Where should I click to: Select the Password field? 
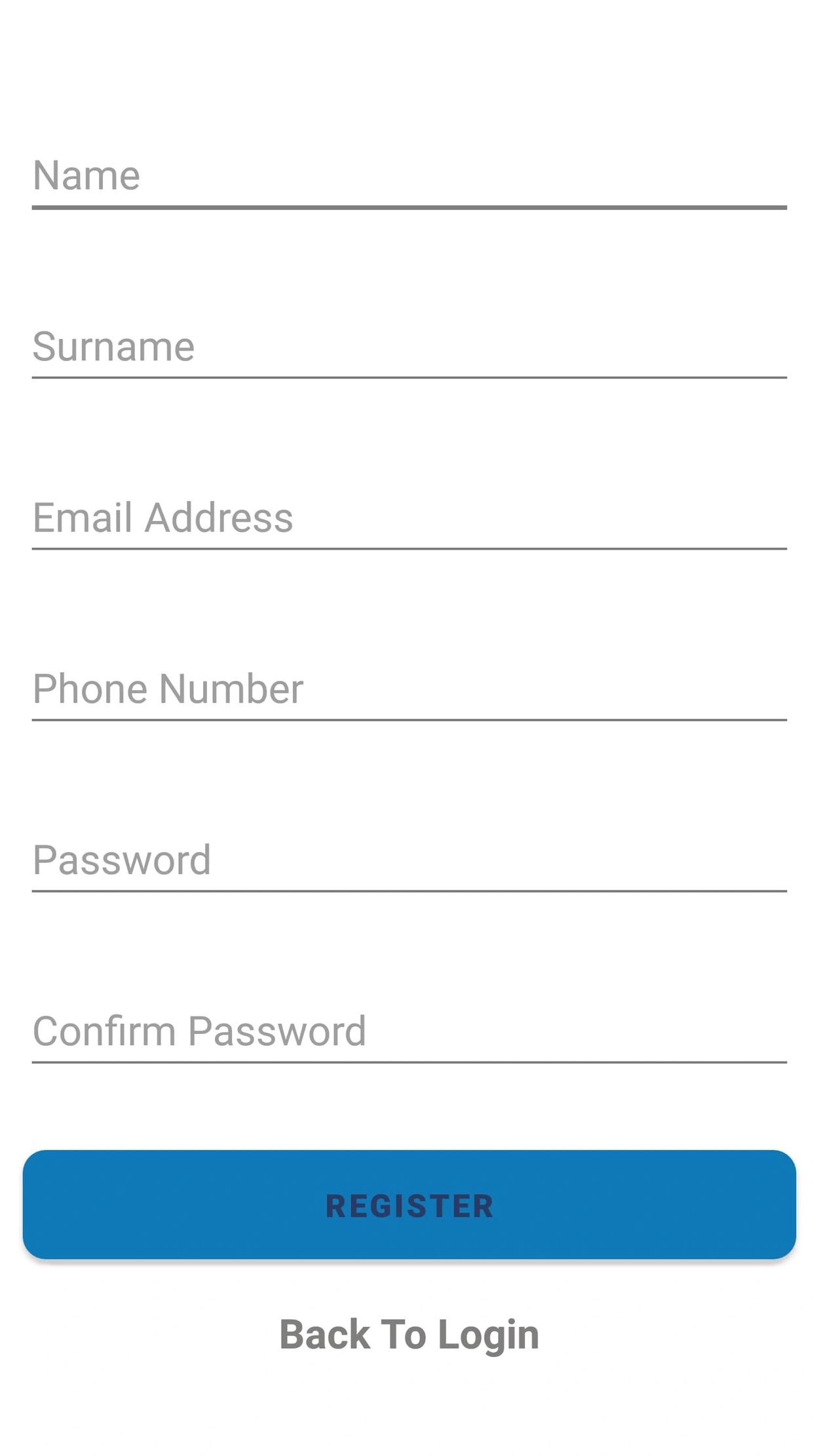click(409, 860)
